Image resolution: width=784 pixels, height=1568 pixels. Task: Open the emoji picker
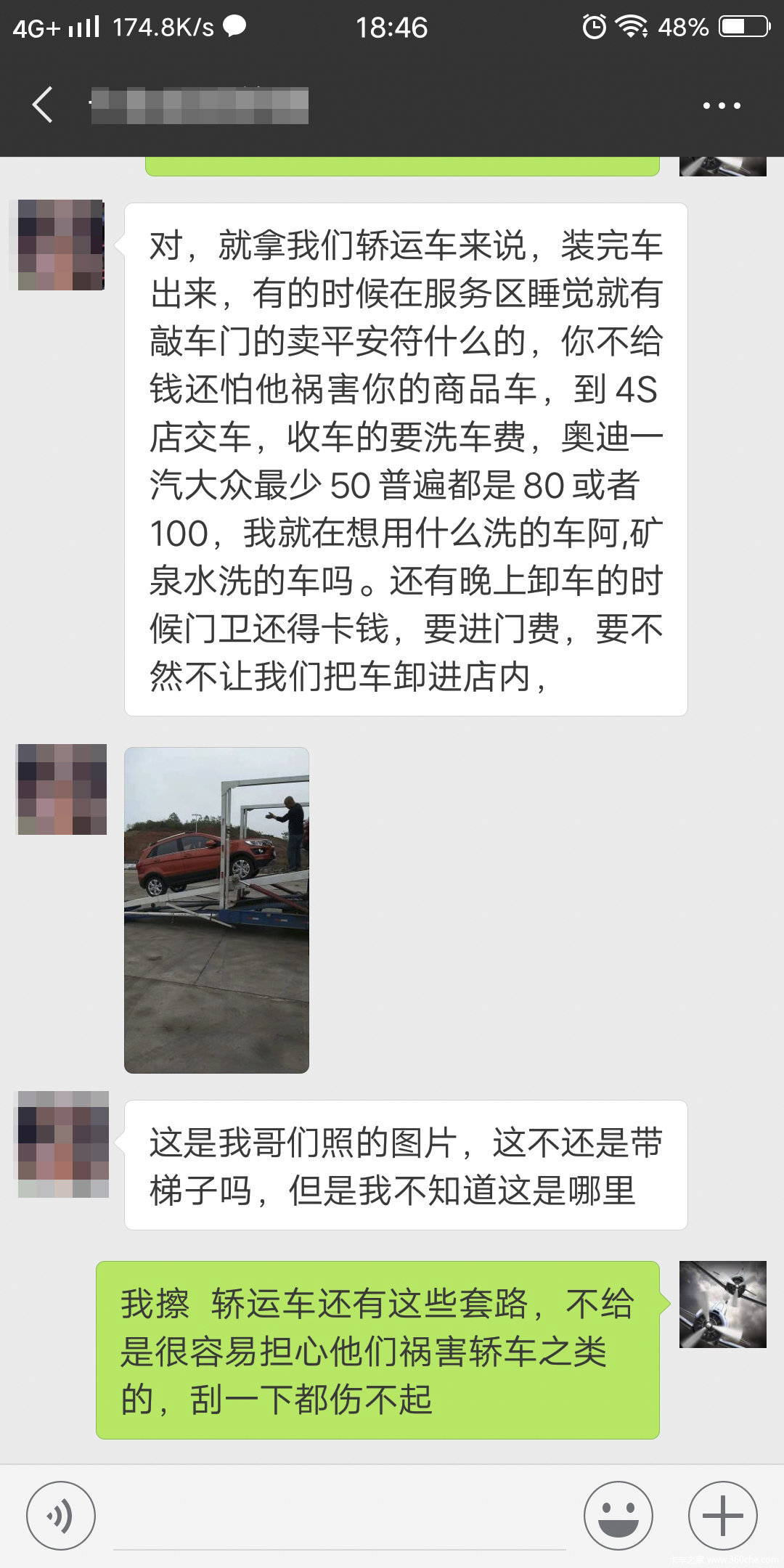[618, 1515]
